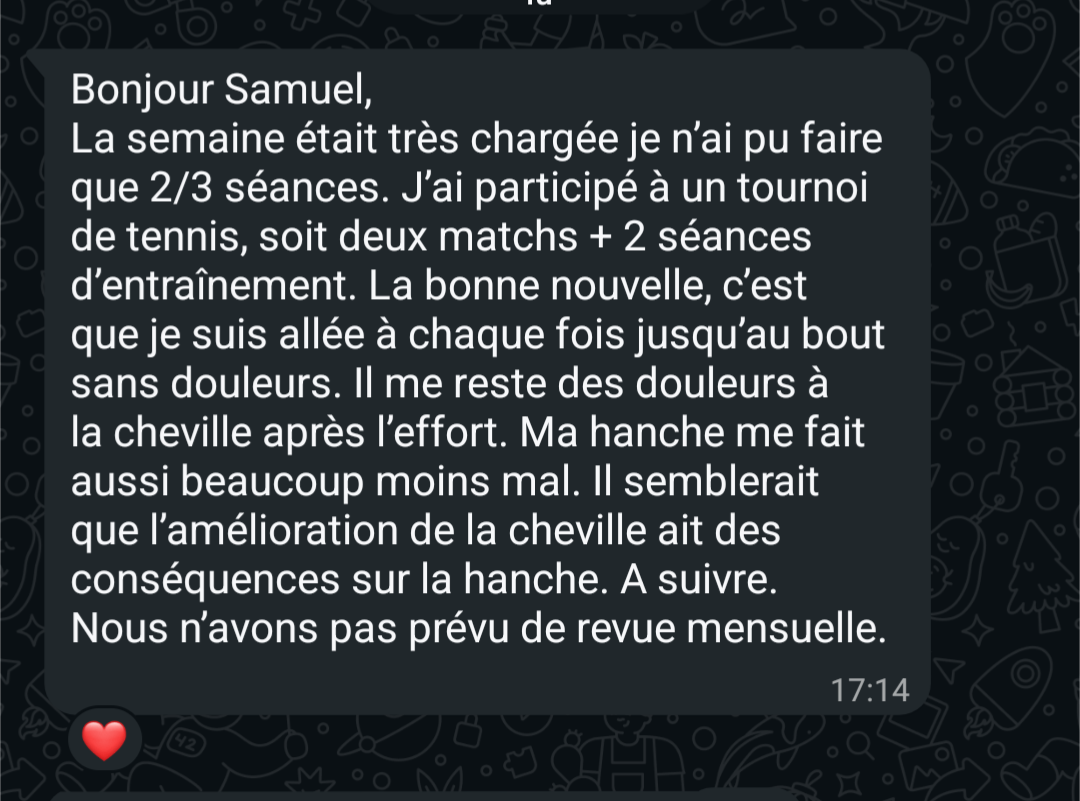
Task: Open the heart reaction on Samuel's message
Action: (x=104, y=741)
